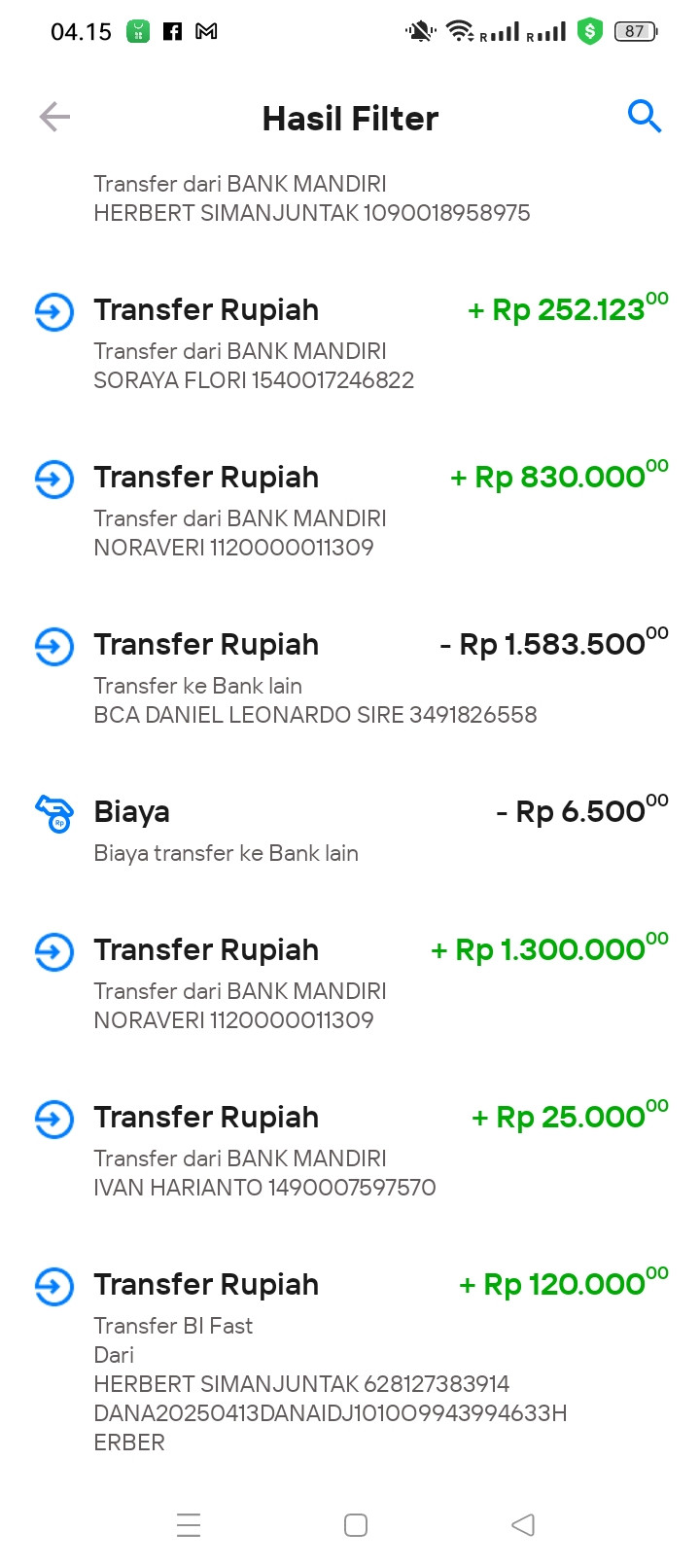Open the Rp 120.000 BI Fast transfer

click(x=350, y=1357)
